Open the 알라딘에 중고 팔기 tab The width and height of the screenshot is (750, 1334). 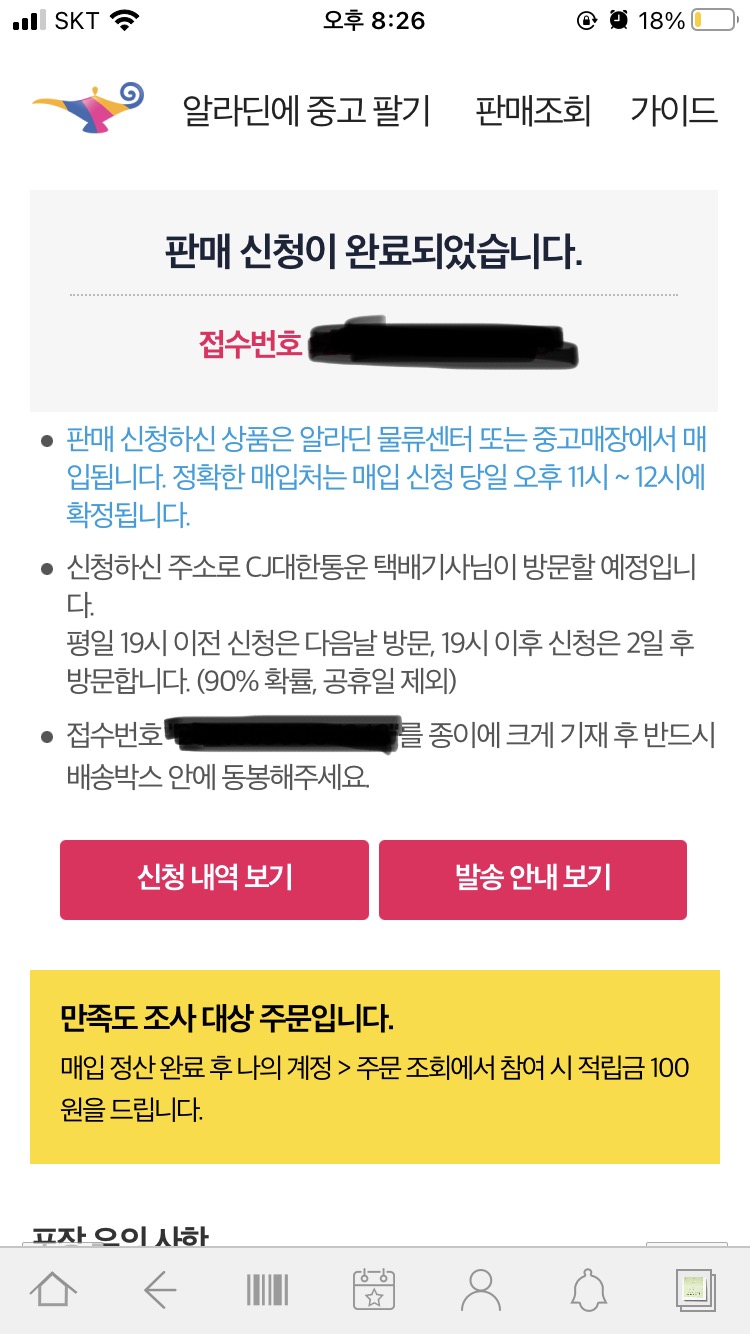tap(306, 110)
